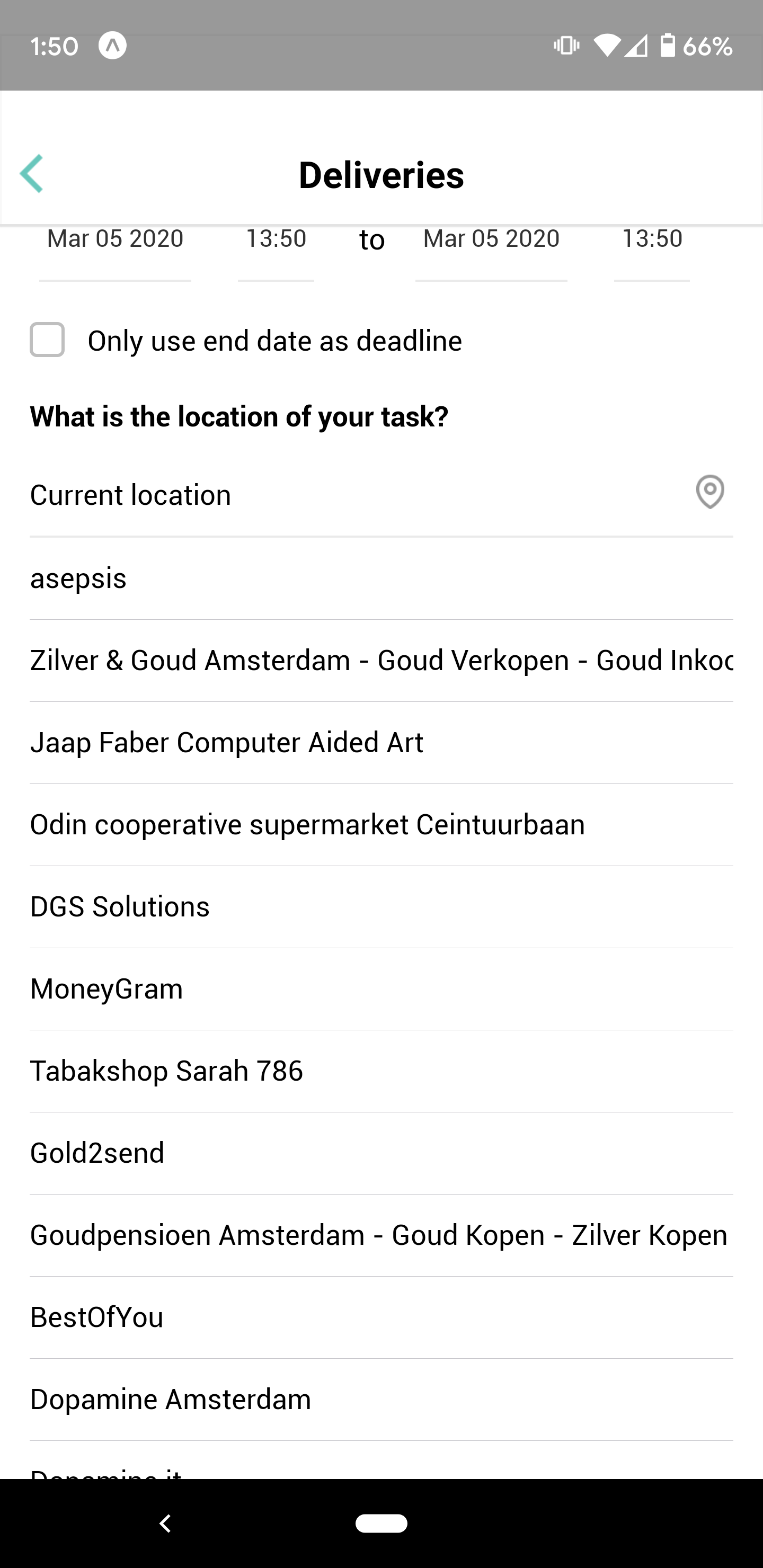Open the start date picker showing Mar 05 2020
The image size is (763, 1568).
[x=114, y=238]
